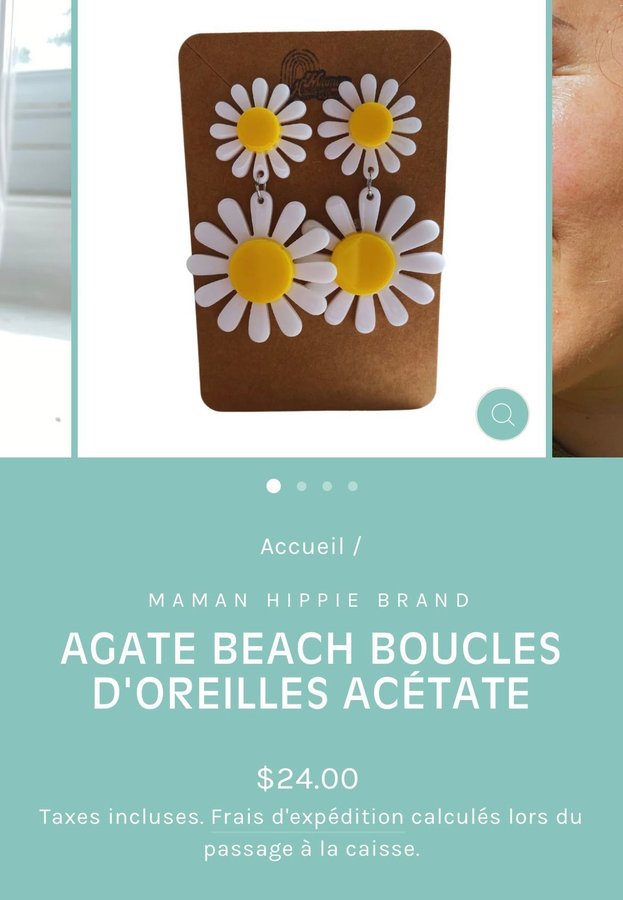Screen dimensions: 623x900
Task: Jump to the fourth image dot
Action: pyautogui.click(x=352, y=487)
